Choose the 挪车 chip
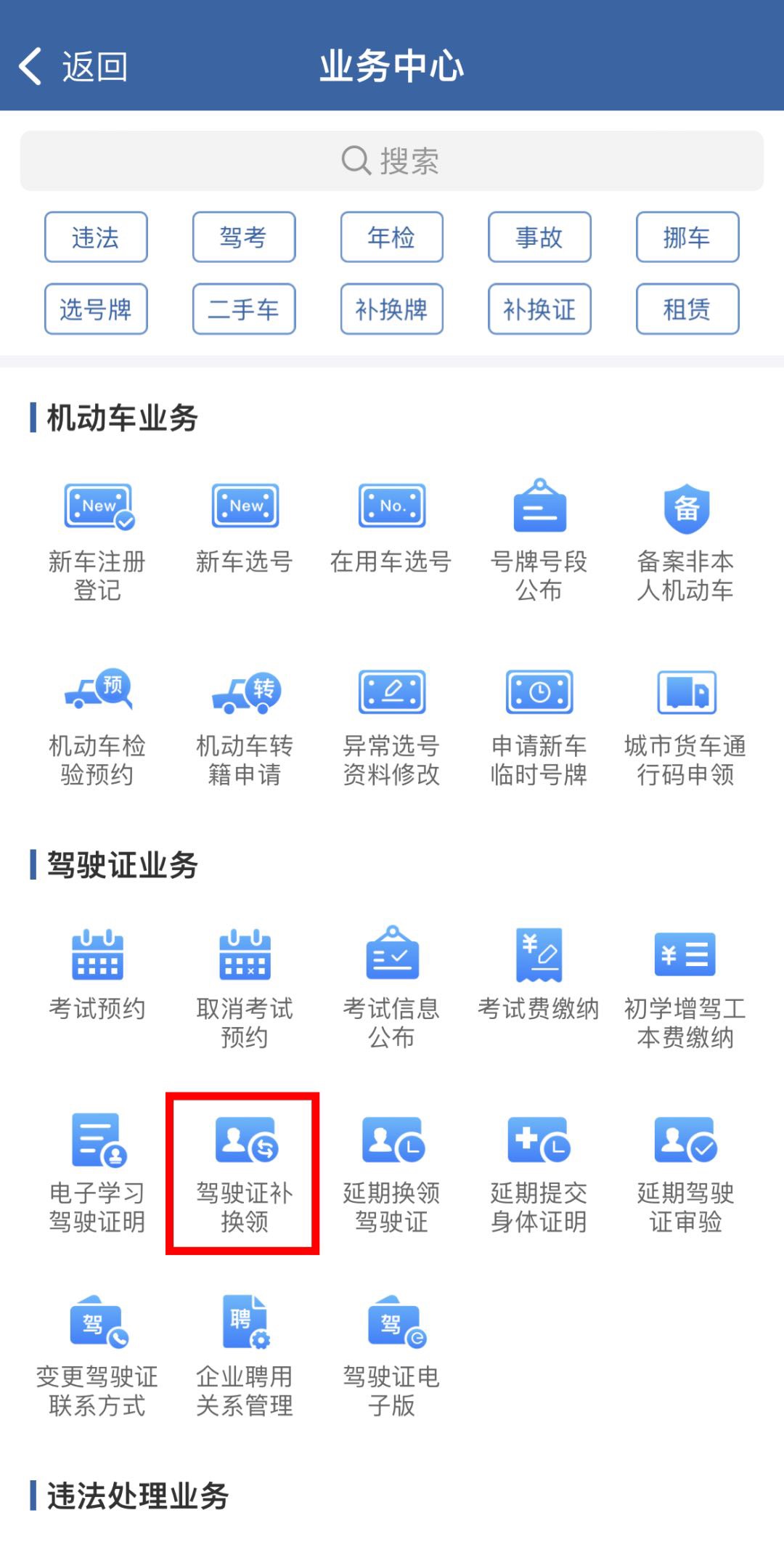The width and height of the screenshot is (784, 1550). click(687, 237)
